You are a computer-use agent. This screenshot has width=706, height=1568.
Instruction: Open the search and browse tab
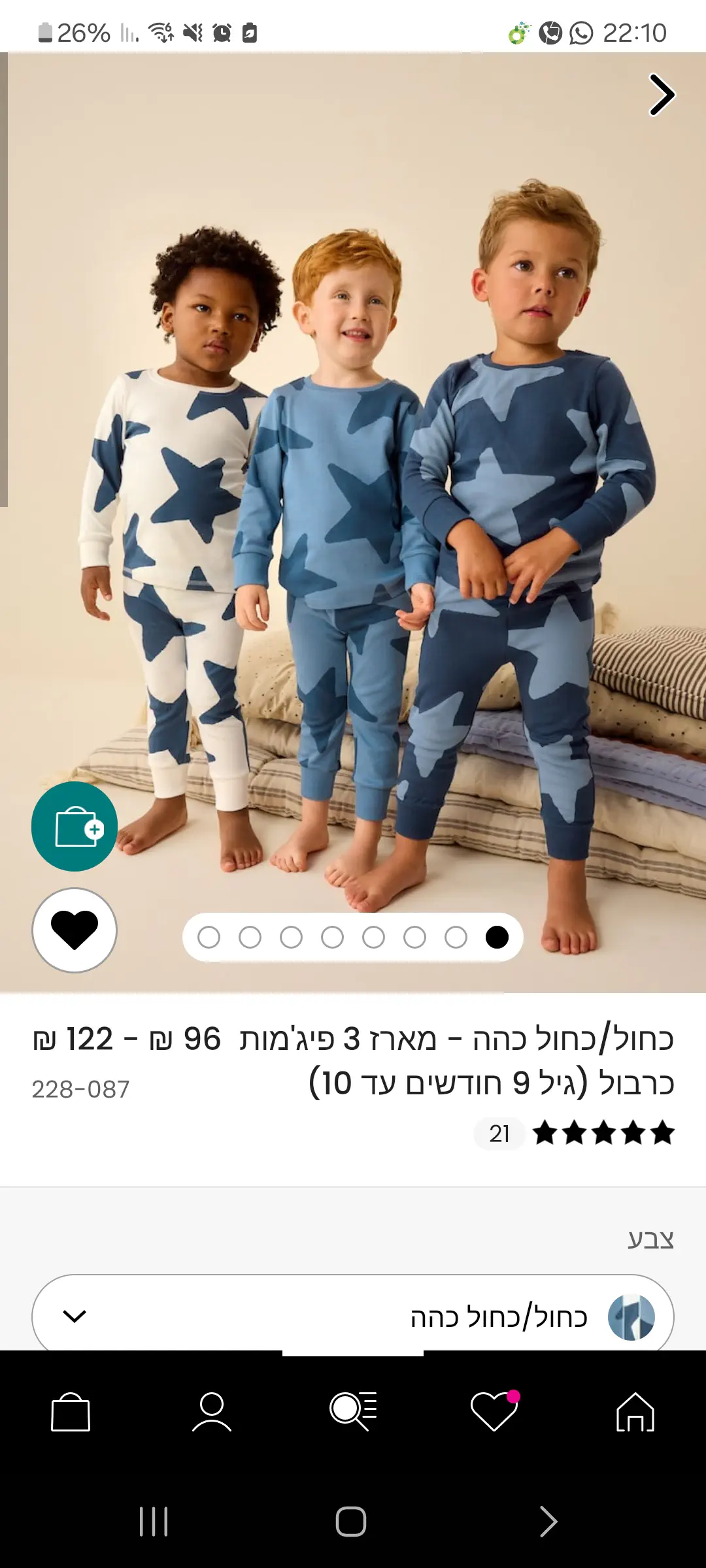pyautogui.click(x=353, y=1413)
